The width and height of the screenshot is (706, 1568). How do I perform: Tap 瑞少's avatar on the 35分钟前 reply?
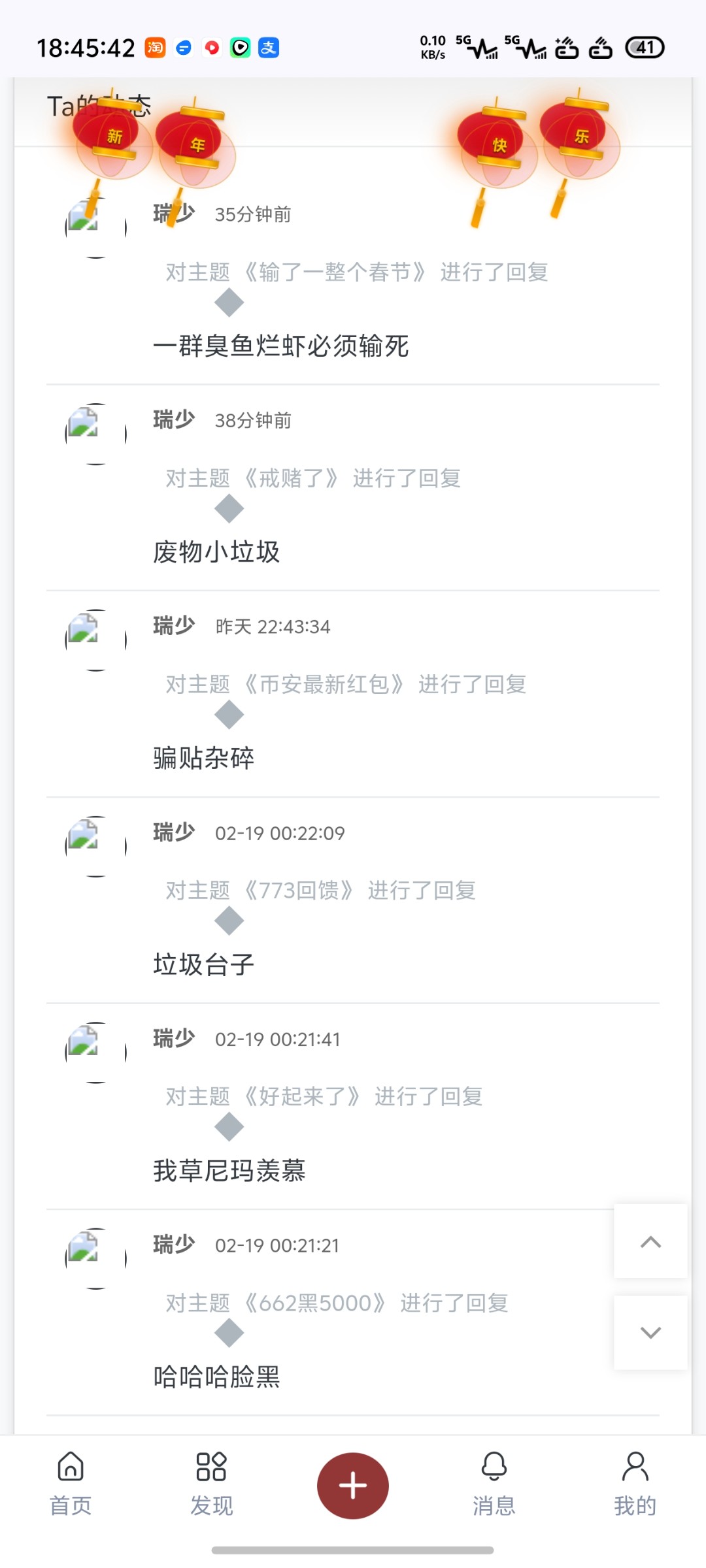pyautogui.click(x=96, y=227)
